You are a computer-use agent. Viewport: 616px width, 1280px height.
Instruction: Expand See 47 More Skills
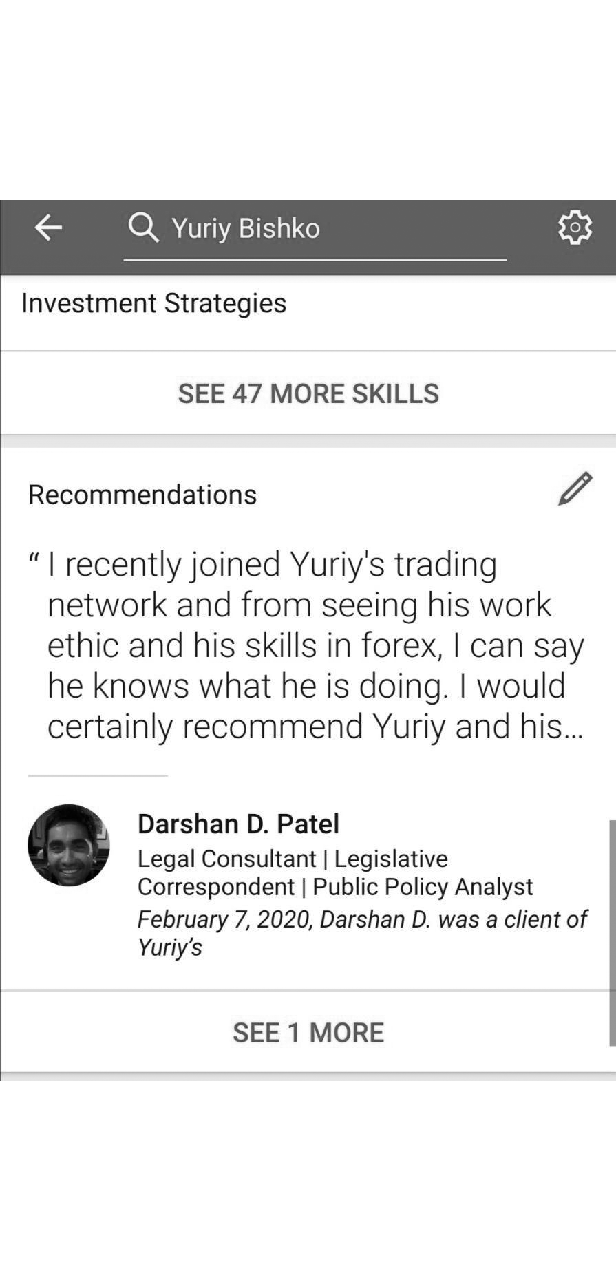pos(308,393)
